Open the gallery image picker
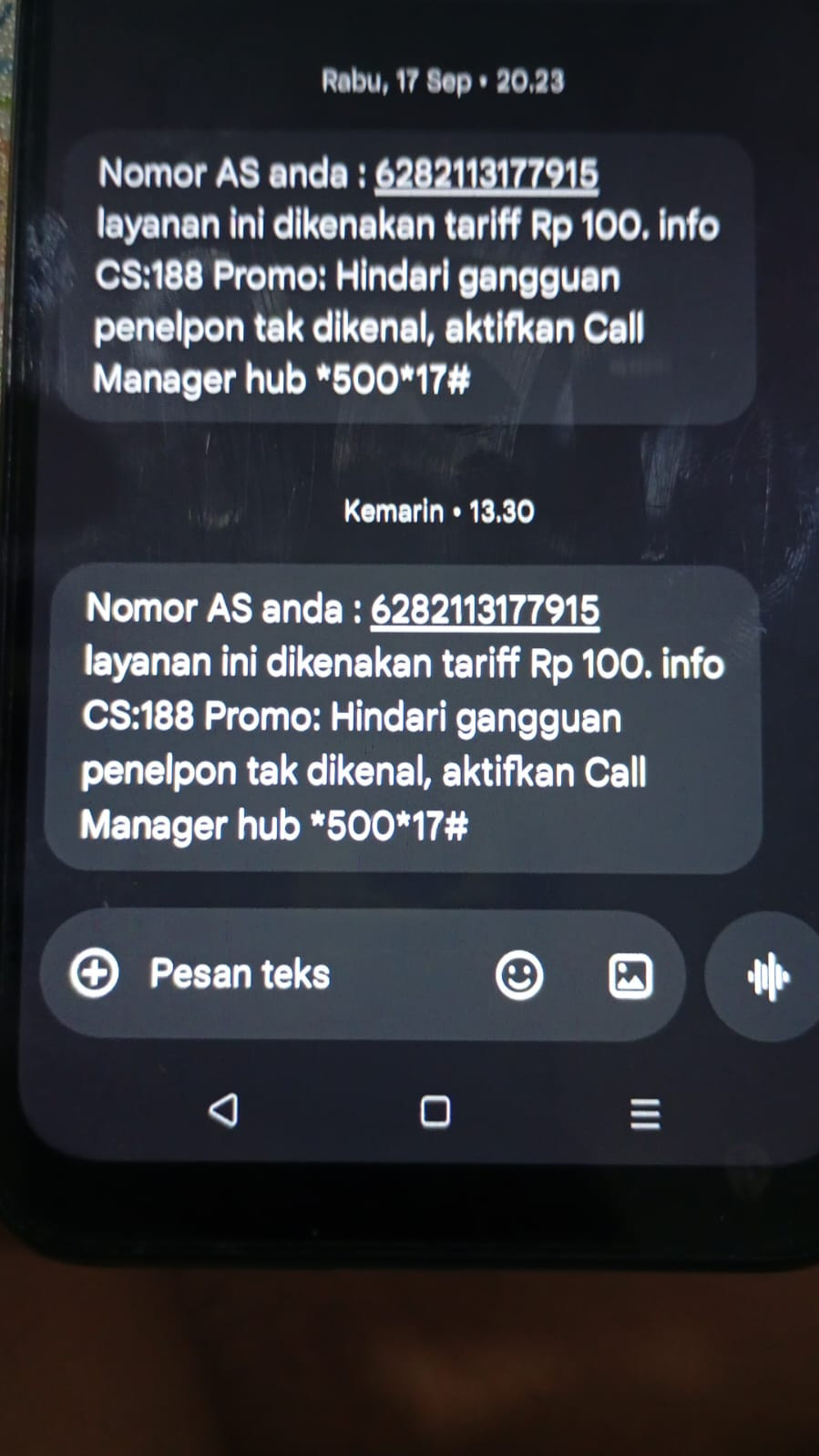Viewport: 819px width, 1456px height. pyautogui.click(x=630, y=976)
